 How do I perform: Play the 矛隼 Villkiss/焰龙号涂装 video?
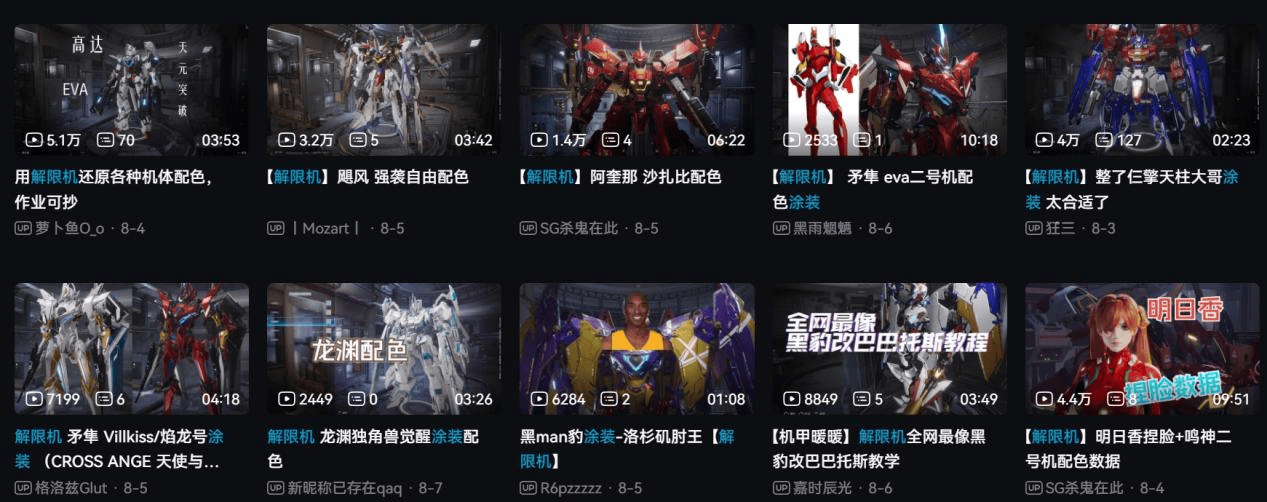coord(131,348)
